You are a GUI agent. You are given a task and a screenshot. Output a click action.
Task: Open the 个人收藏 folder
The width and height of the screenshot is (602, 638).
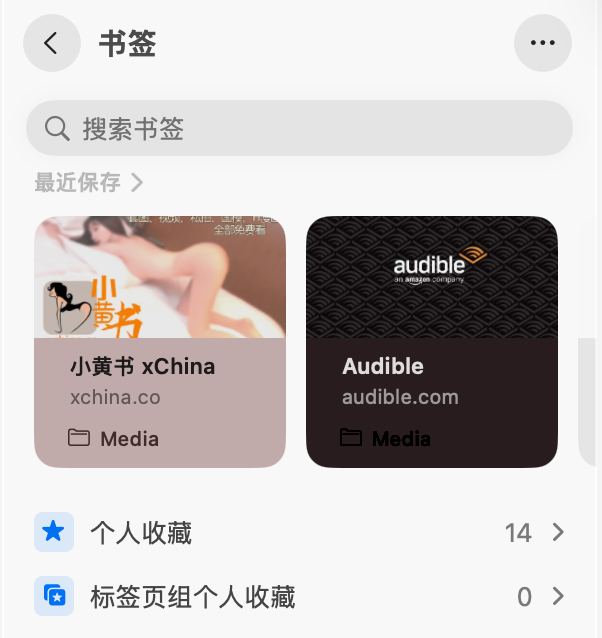pos(300,533)
